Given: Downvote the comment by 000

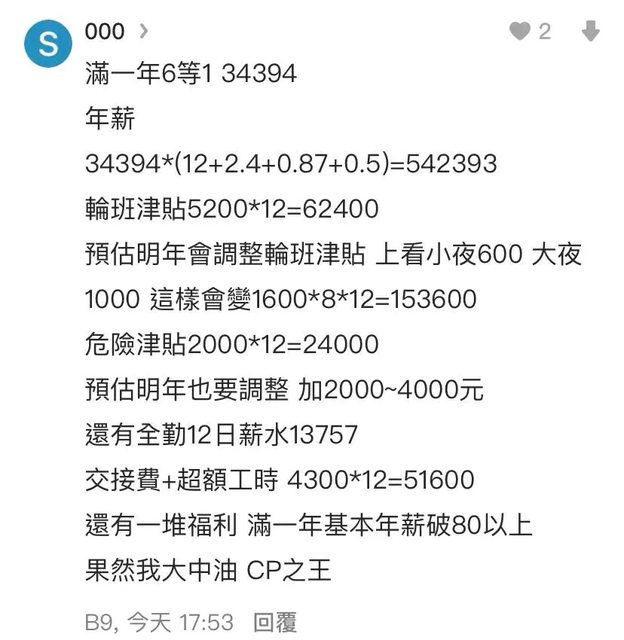Looking at the screenshot, I should (x=591, y=32).
